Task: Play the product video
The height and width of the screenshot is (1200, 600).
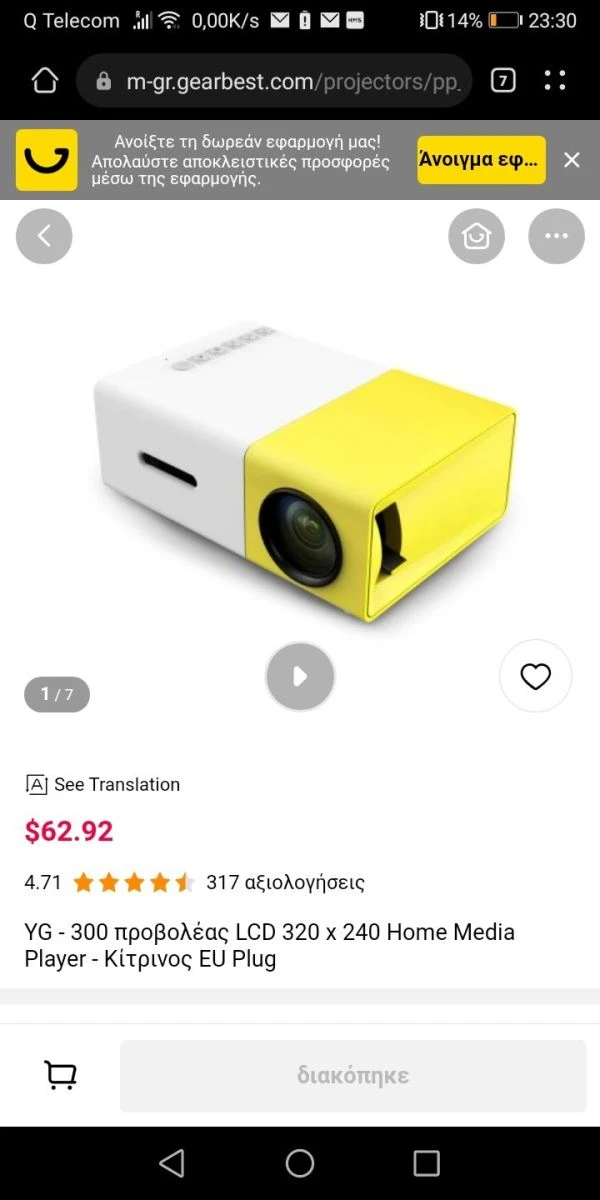Action: pos(300,677)
